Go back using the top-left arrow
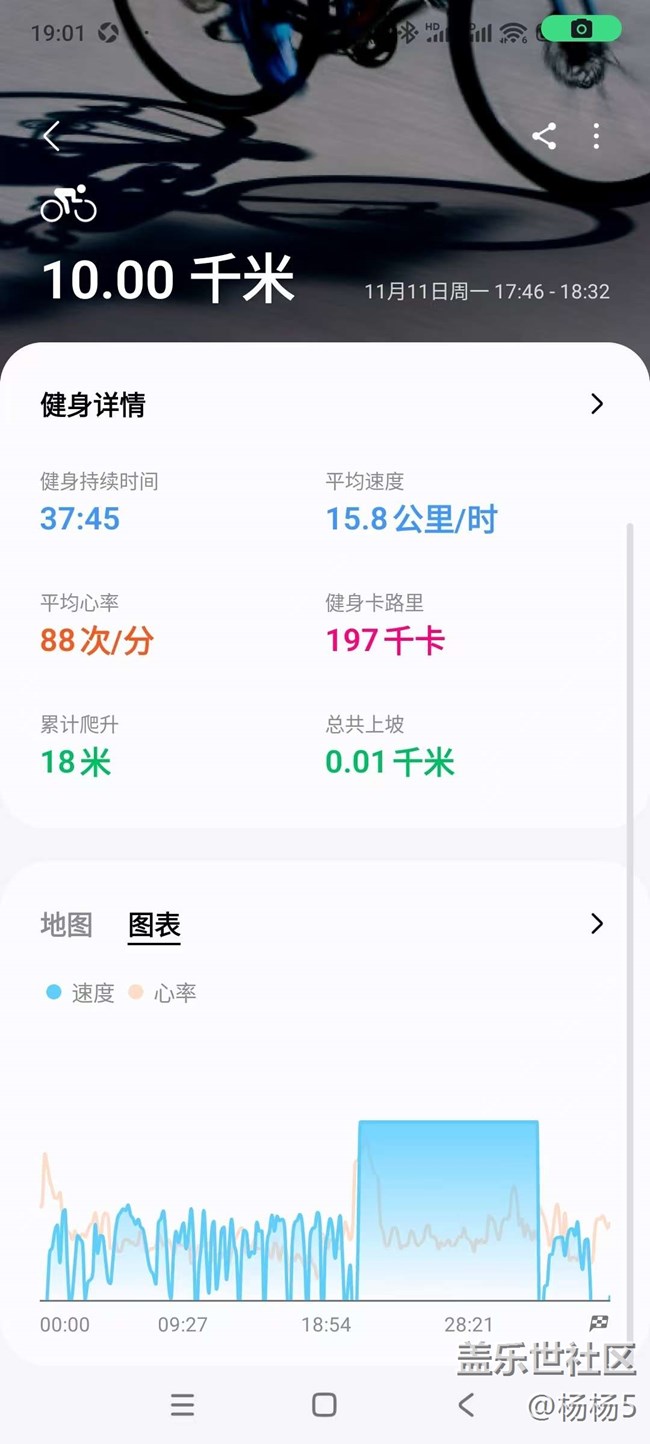The height and width of the screenshot is (1444, 650). pyautogui.click(x=52, y=136)
